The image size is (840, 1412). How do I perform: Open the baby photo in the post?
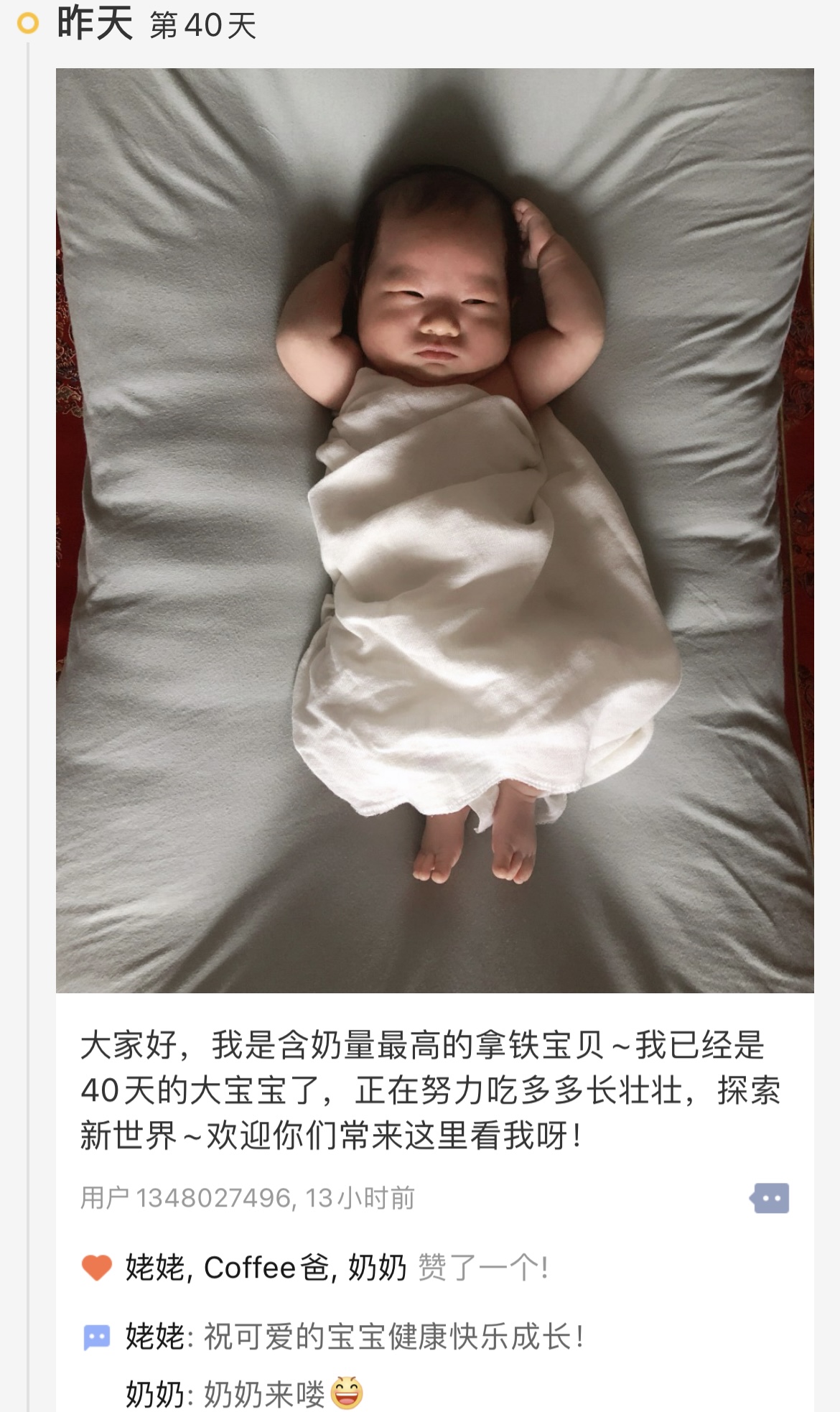(434, 530)
